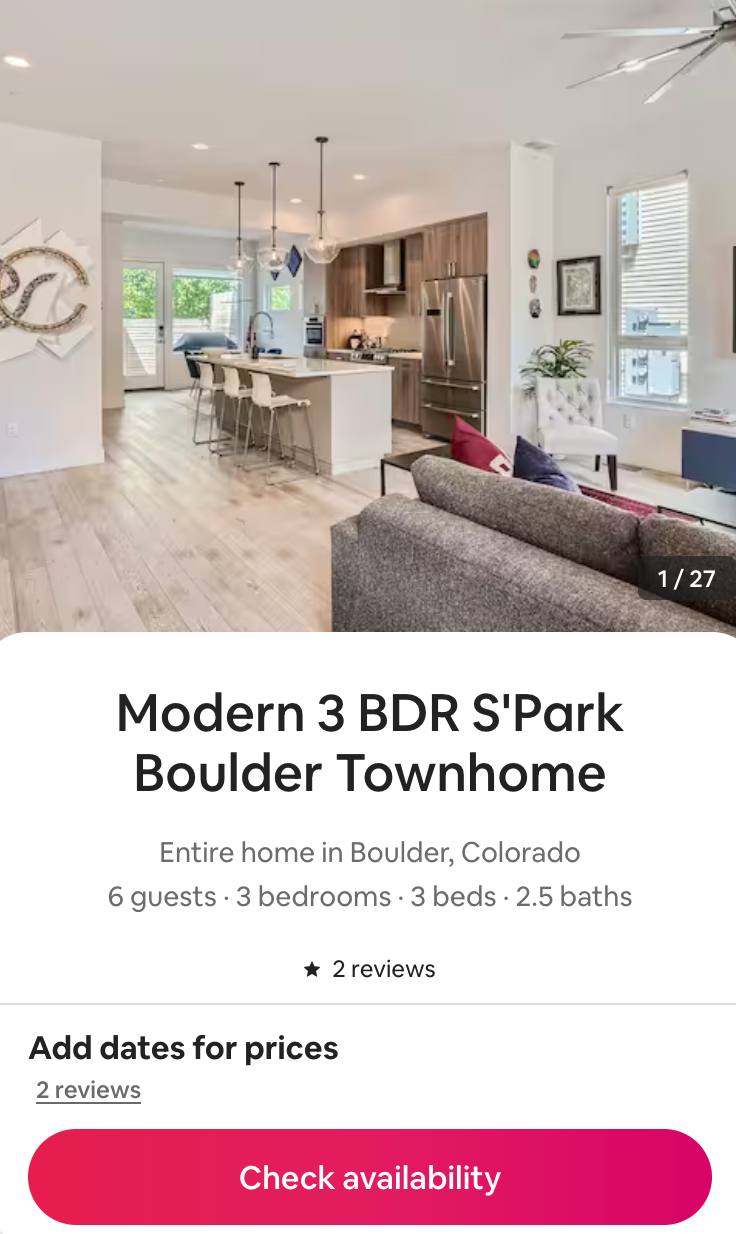Tap the star 2 reviews rating
The image size is (736, 1234).
370,969
